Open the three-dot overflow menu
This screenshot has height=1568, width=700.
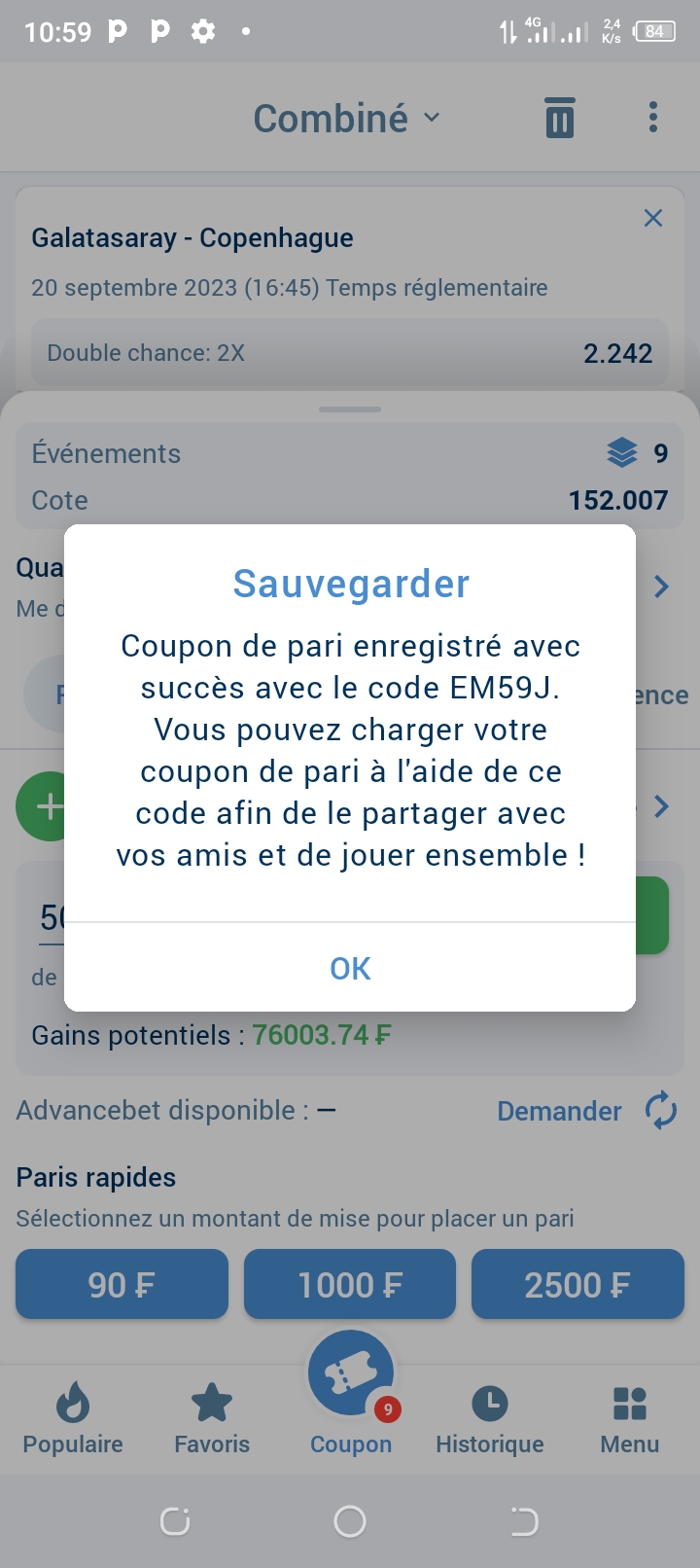pyautogui.click(x=653, y=118)
